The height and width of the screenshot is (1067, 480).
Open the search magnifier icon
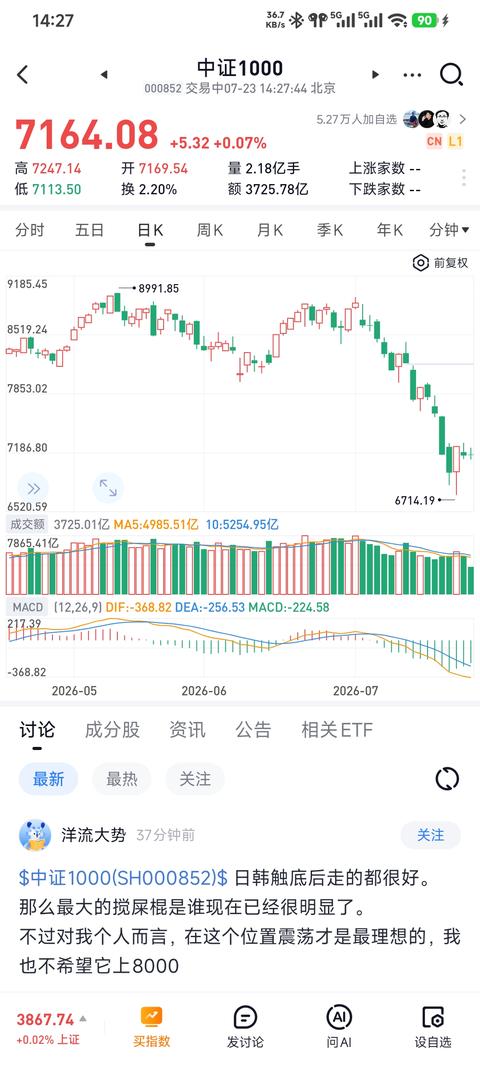[x=451, y=74]
